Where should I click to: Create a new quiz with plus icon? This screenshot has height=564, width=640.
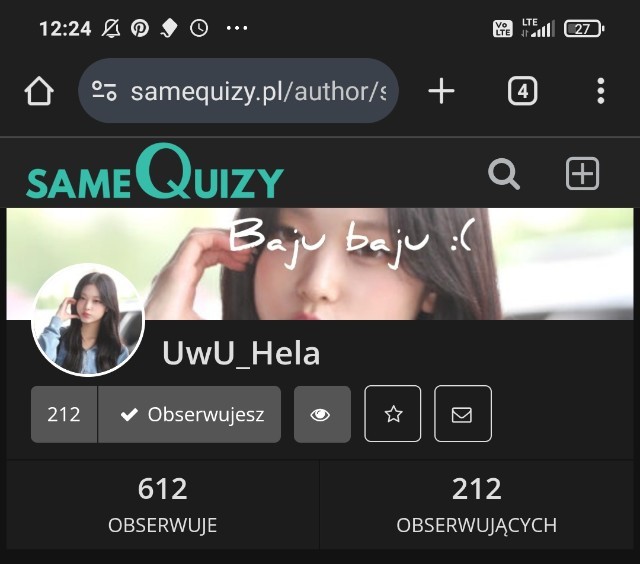[582, 173]
